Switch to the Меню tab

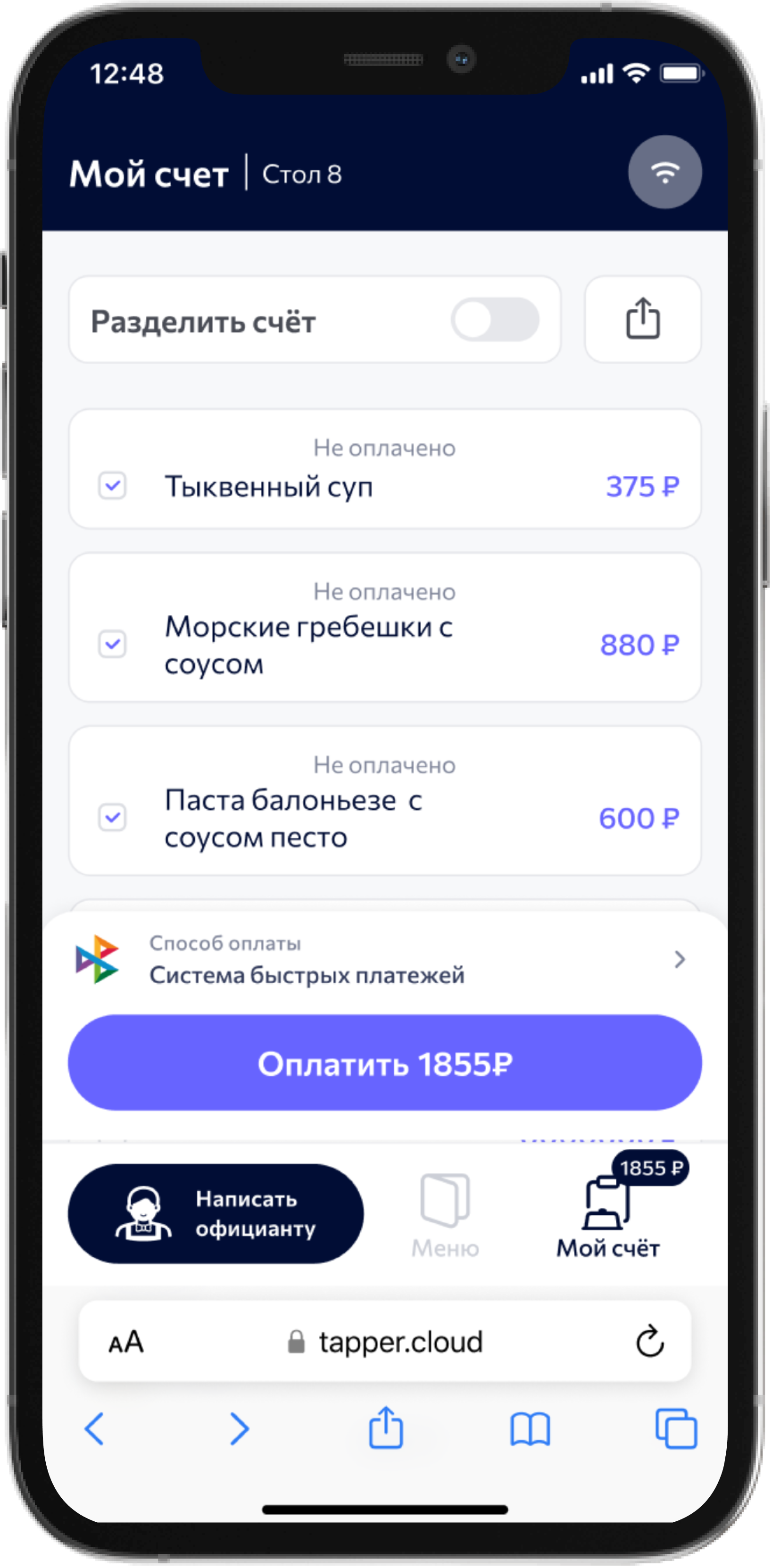pyautogui.click(x=445, y=1215)
